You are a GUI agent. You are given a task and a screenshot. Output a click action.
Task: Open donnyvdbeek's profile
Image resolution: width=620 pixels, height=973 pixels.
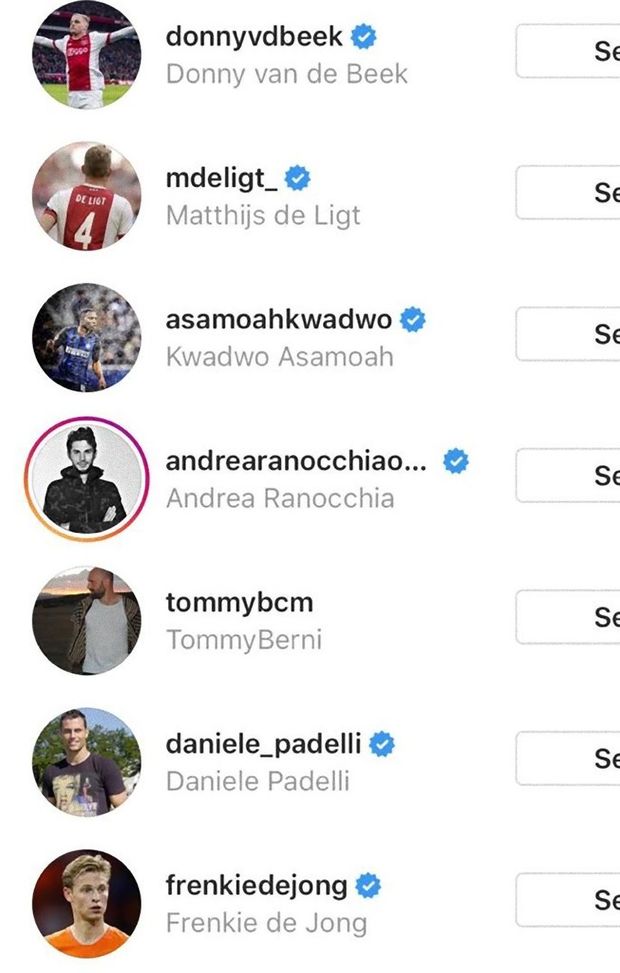click(255, 38)
